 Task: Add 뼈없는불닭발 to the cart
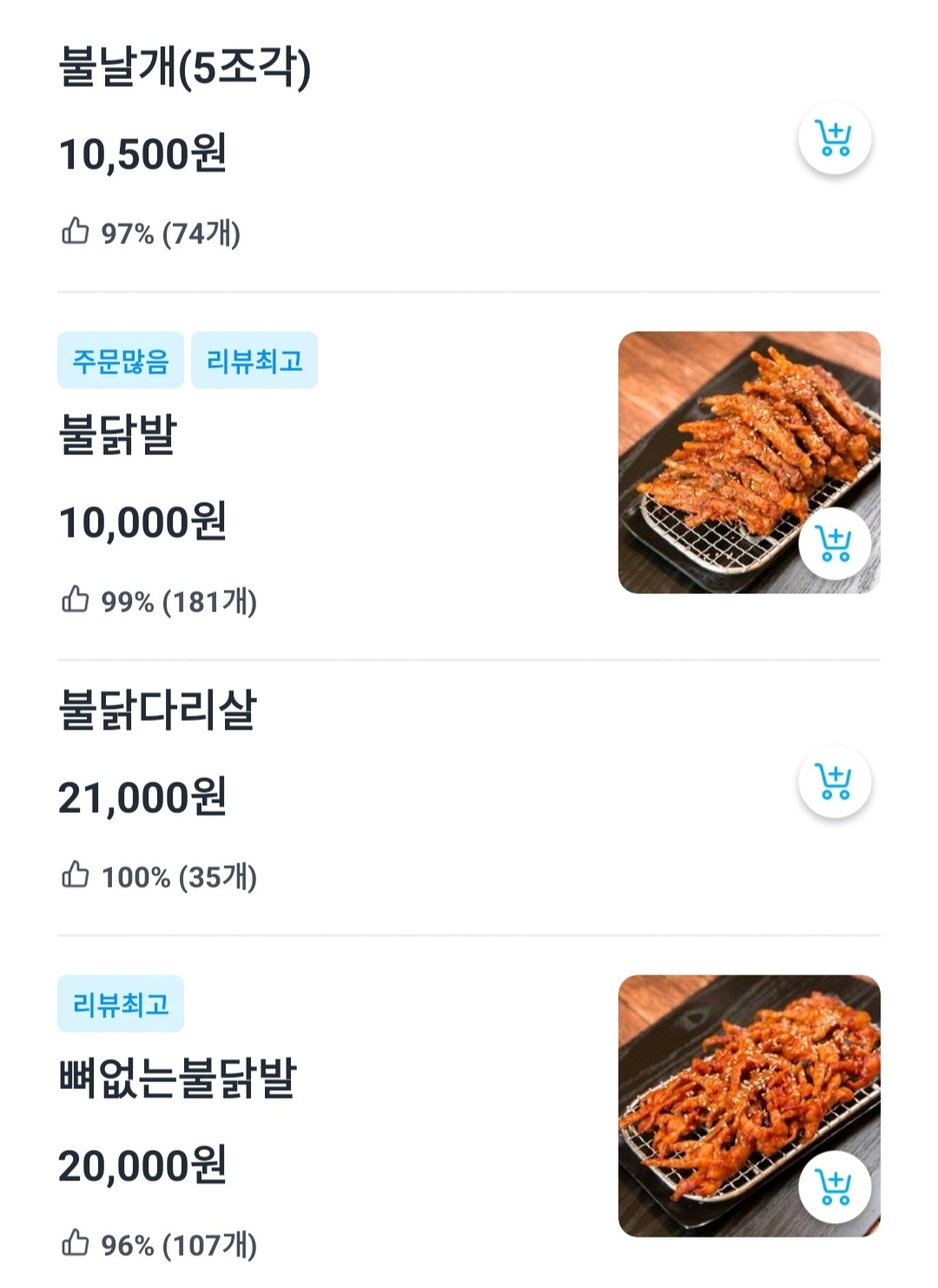pyautogui.click(x=835, y=1186)
